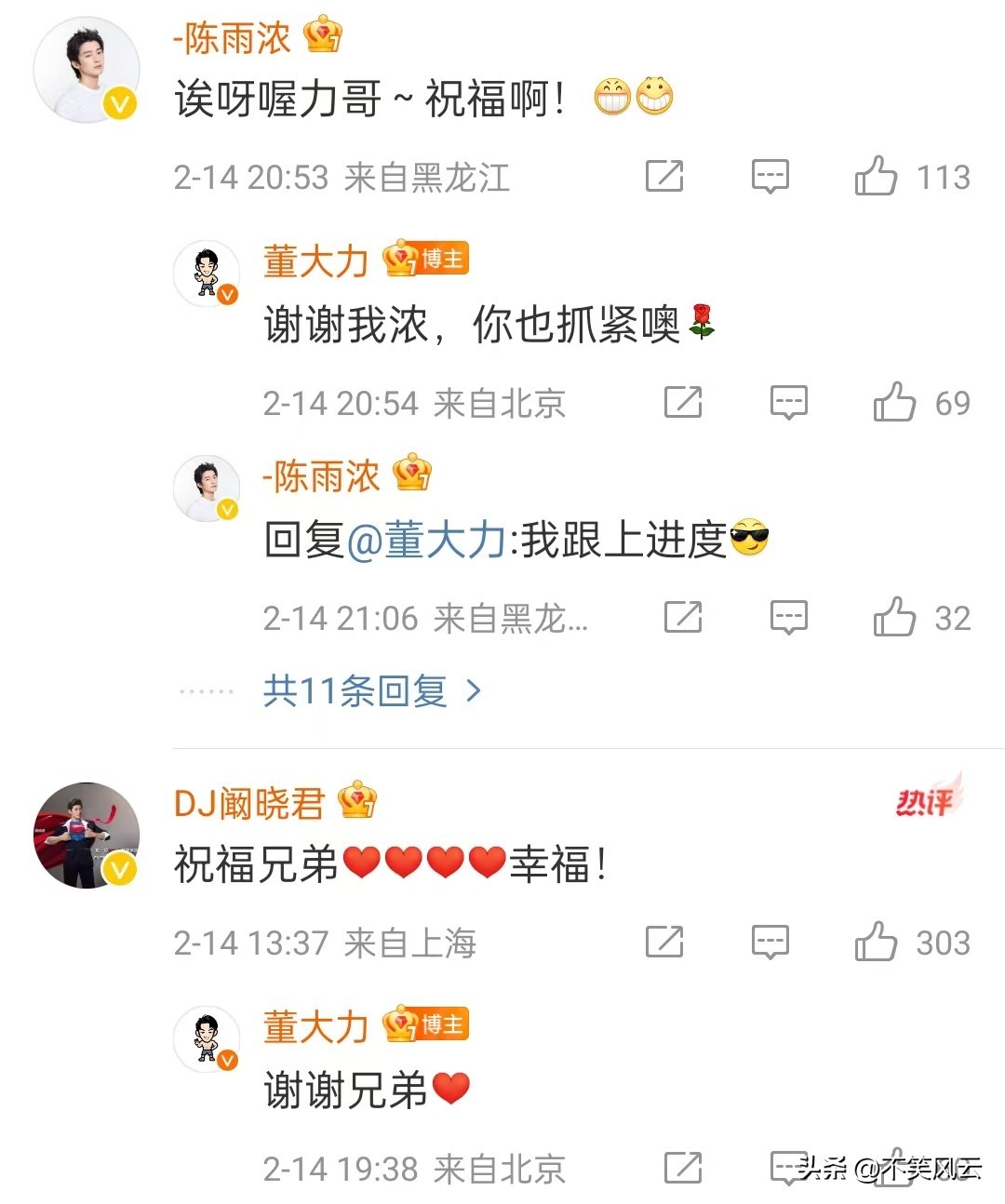Comment on 董大力's reply from 20:54
Image resolution: width=1005 pixels, height=1204 pixels.
pyautogui.click(x=788, y=402)
